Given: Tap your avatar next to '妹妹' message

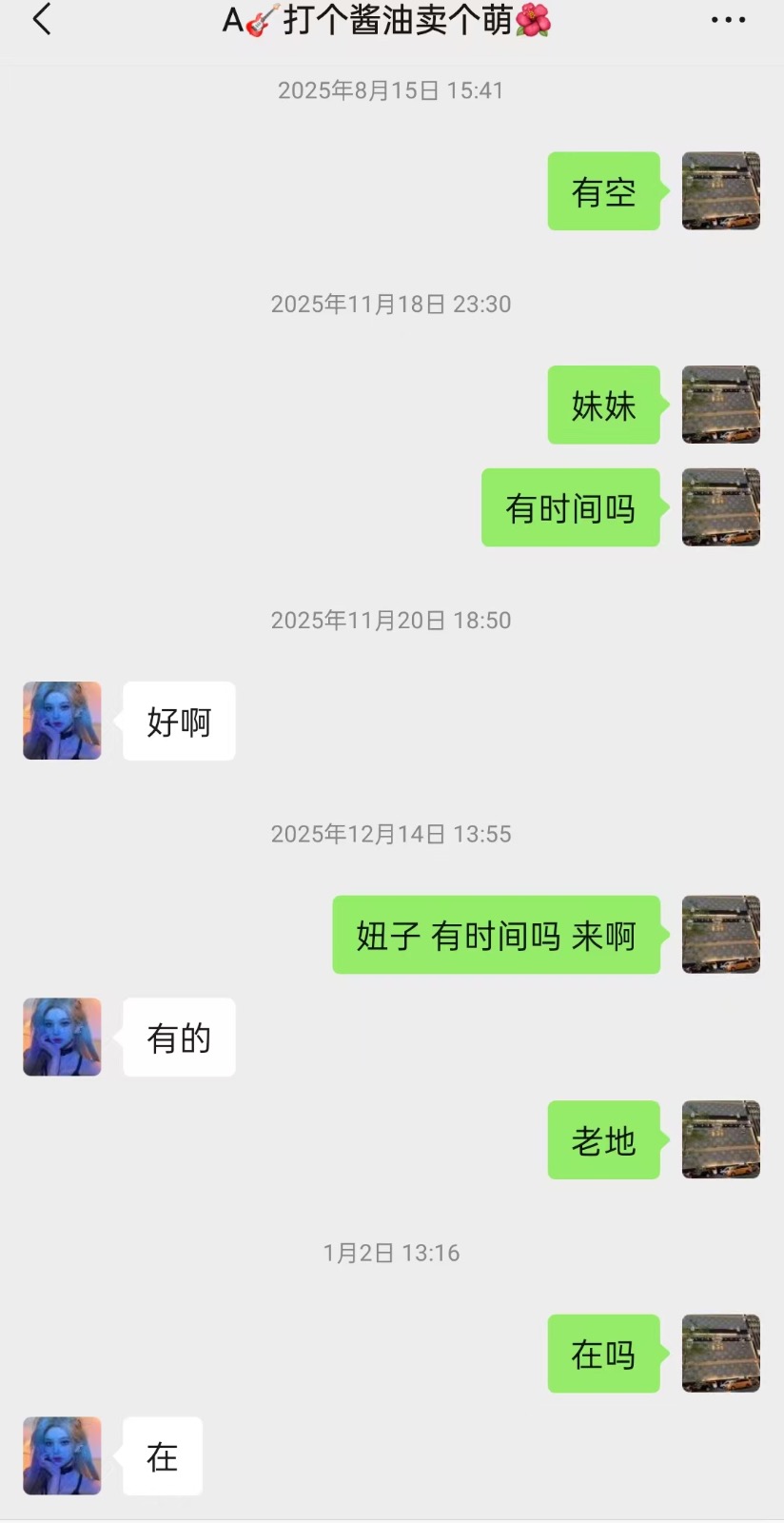Looking at the screenshot, I should [x=721, y=405].
